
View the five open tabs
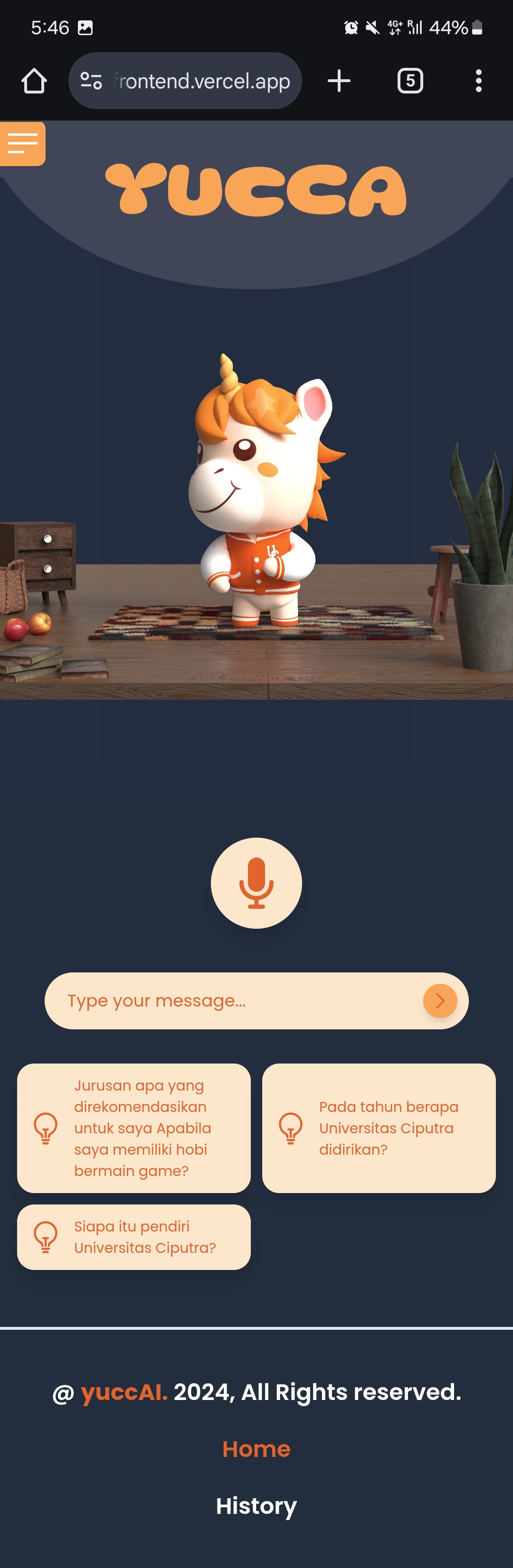click(410, 81)
